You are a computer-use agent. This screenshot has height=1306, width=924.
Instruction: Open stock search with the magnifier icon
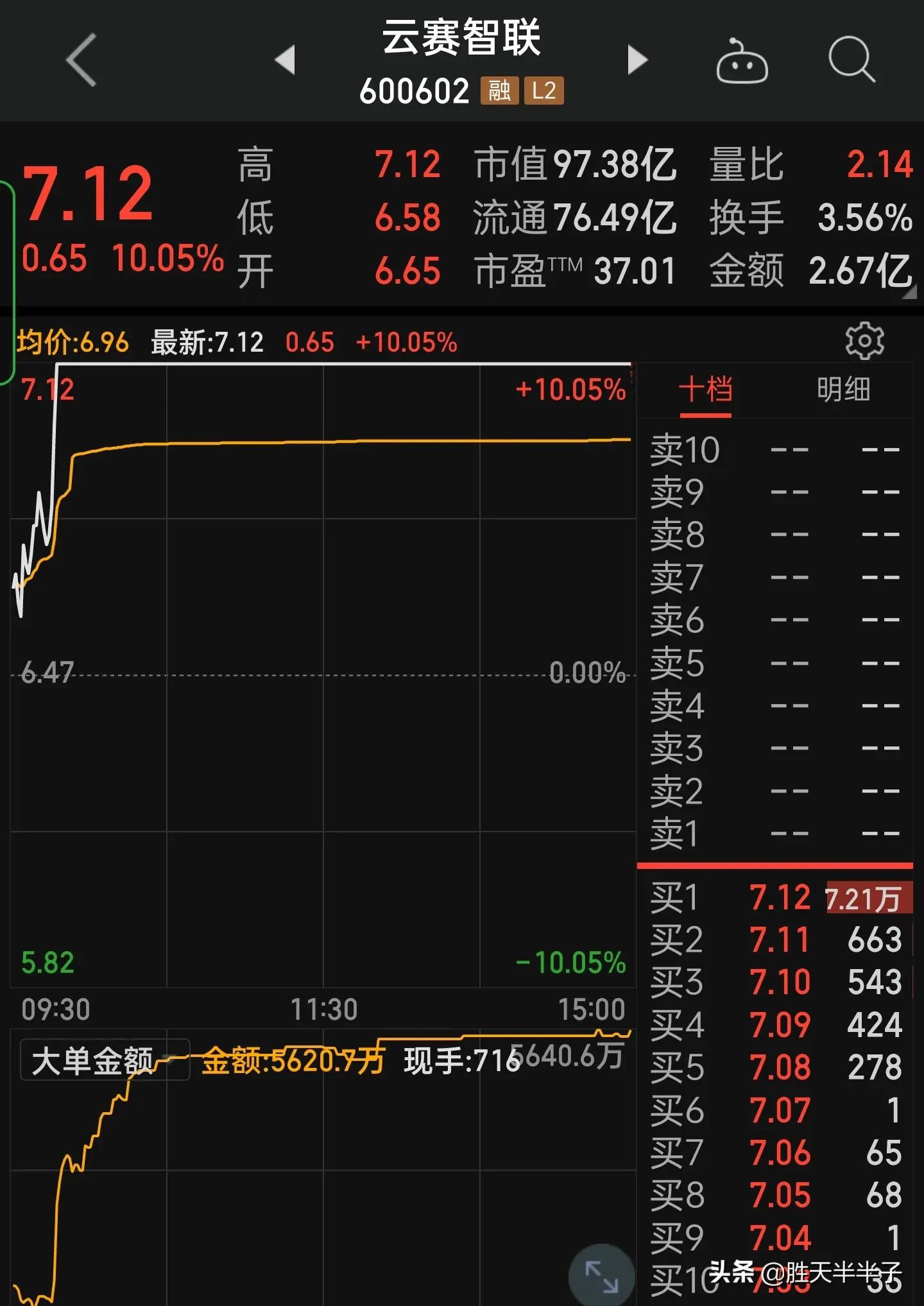pos(848,64)
